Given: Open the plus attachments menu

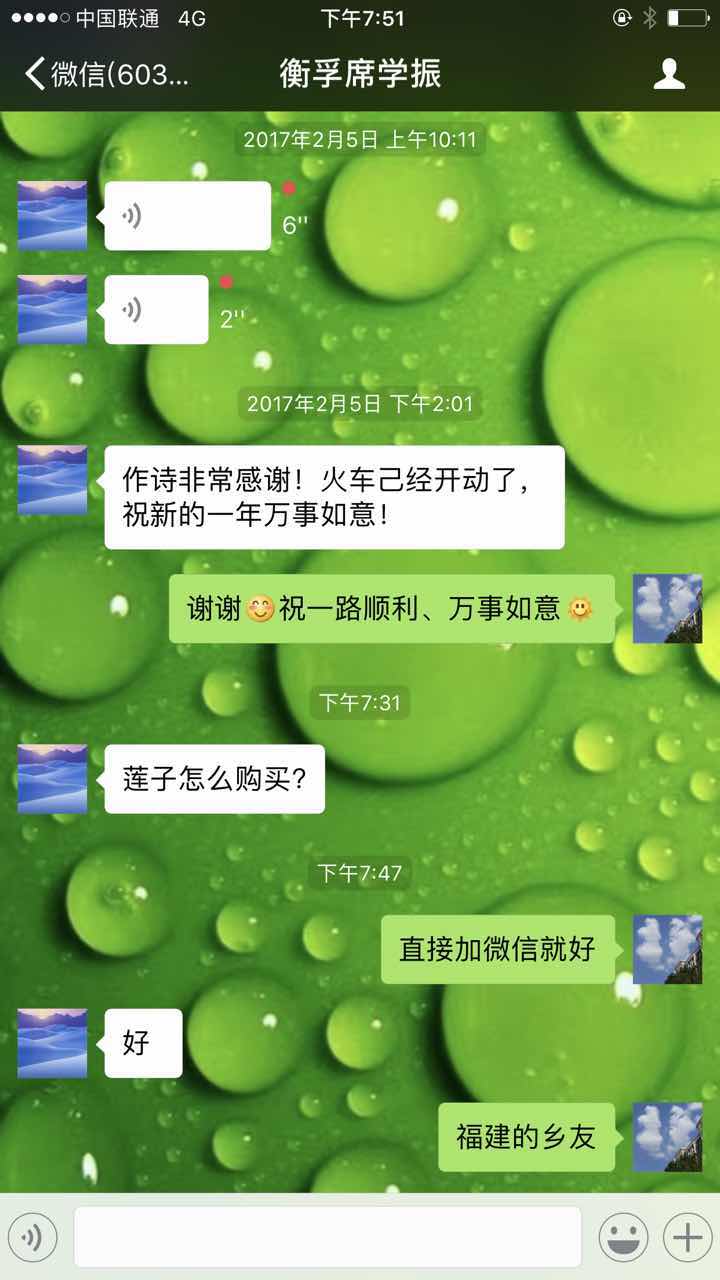Looking at the screenshot, I should click(x=687, y=1238).
